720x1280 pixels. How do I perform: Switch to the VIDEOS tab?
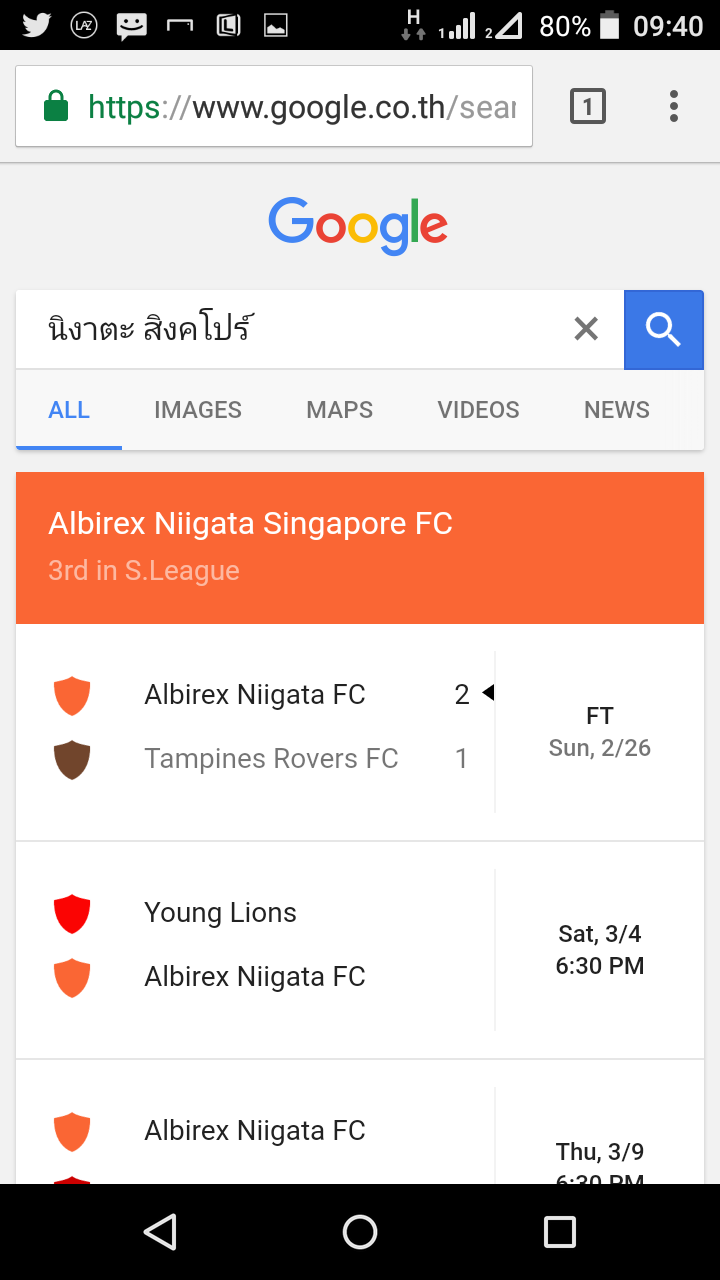(478, 410)
